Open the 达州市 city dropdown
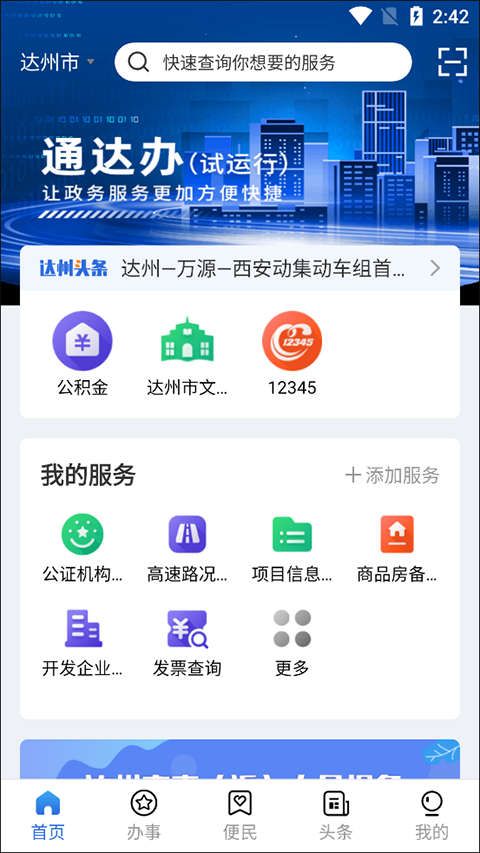The width and height of the screenshot is (480, 853). pos(58,63)
